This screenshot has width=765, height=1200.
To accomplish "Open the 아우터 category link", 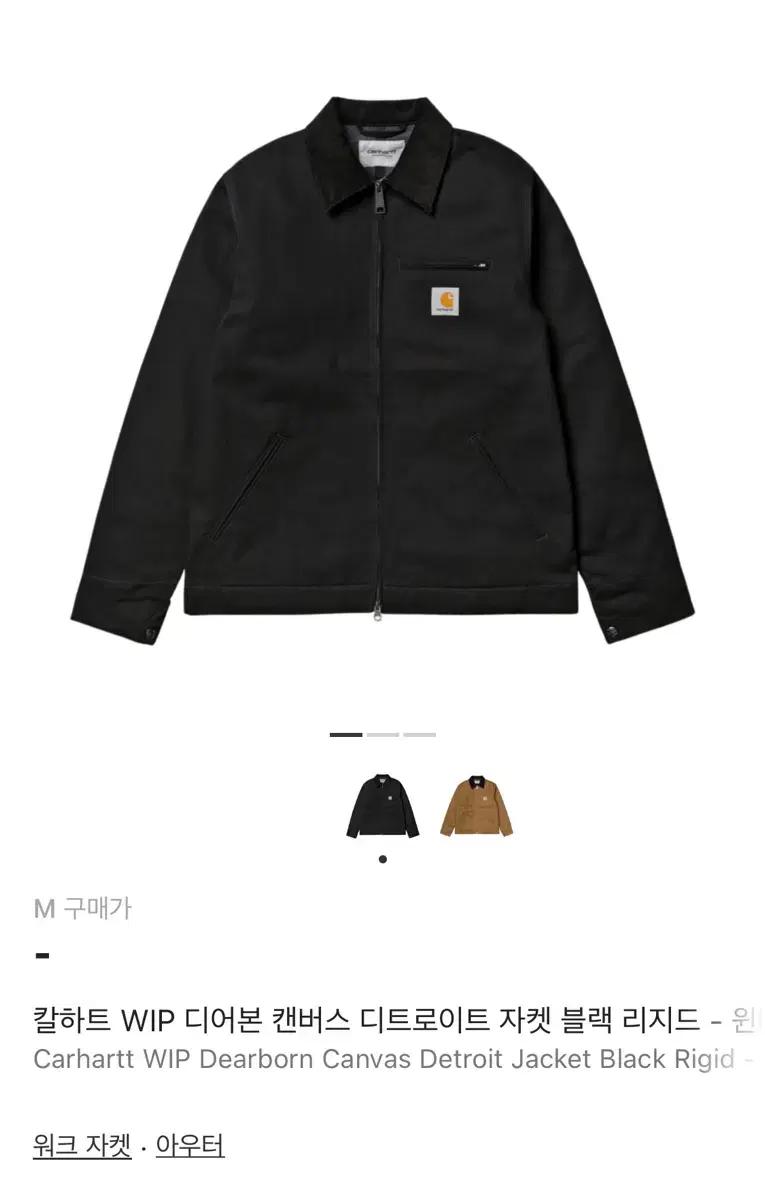I will [190, 1145].
